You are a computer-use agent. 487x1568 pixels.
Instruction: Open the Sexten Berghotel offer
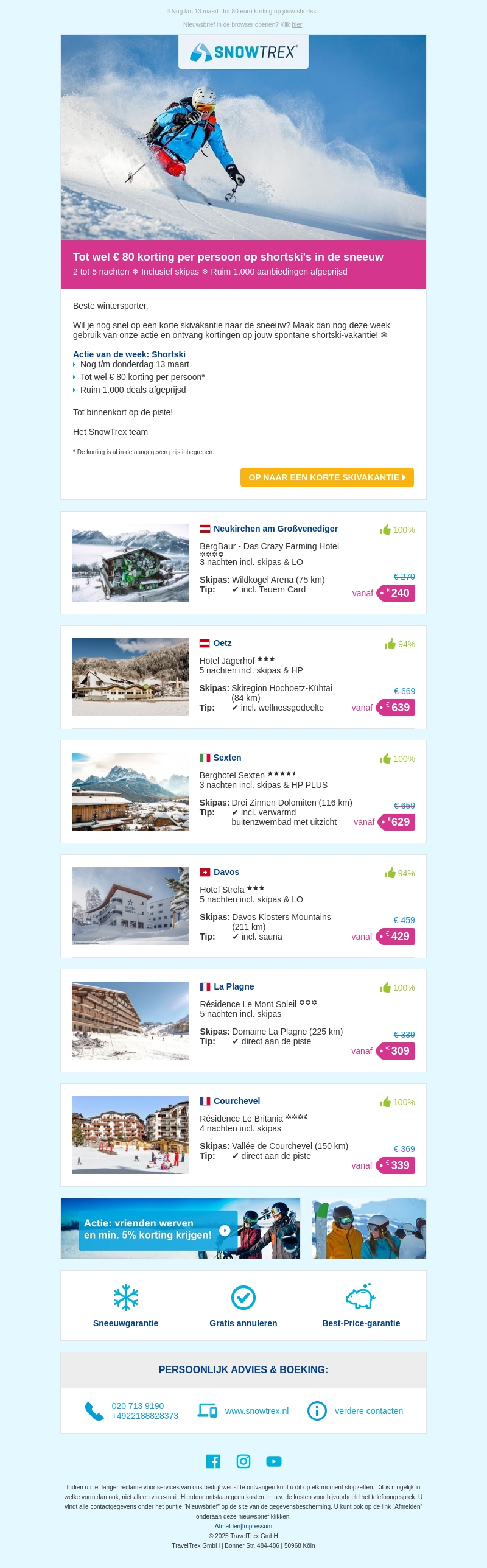[227, 758]
